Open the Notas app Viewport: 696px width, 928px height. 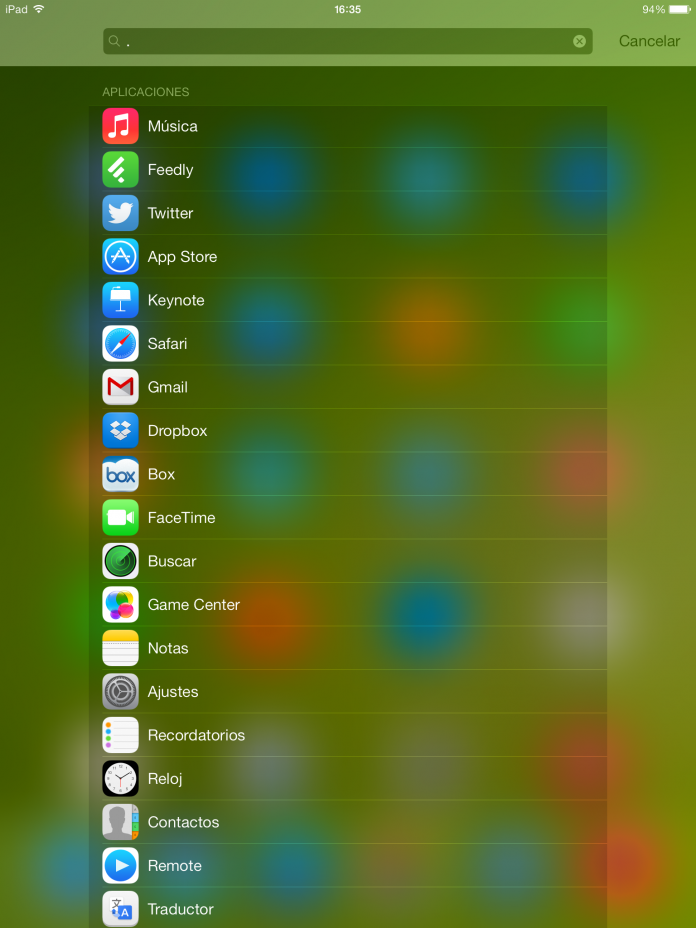(x=168, y=648)
